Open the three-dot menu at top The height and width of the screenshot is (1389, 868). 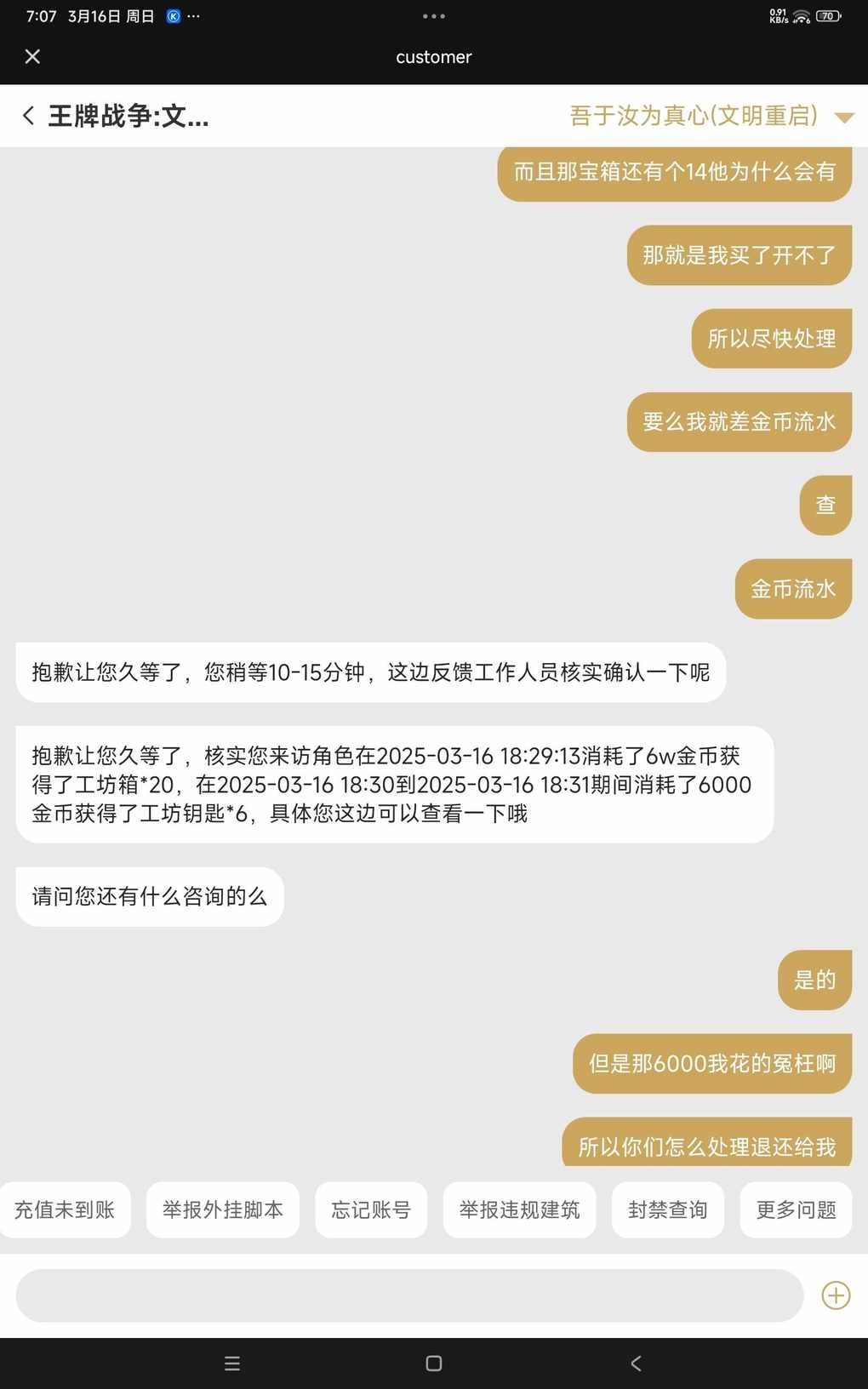434,16
